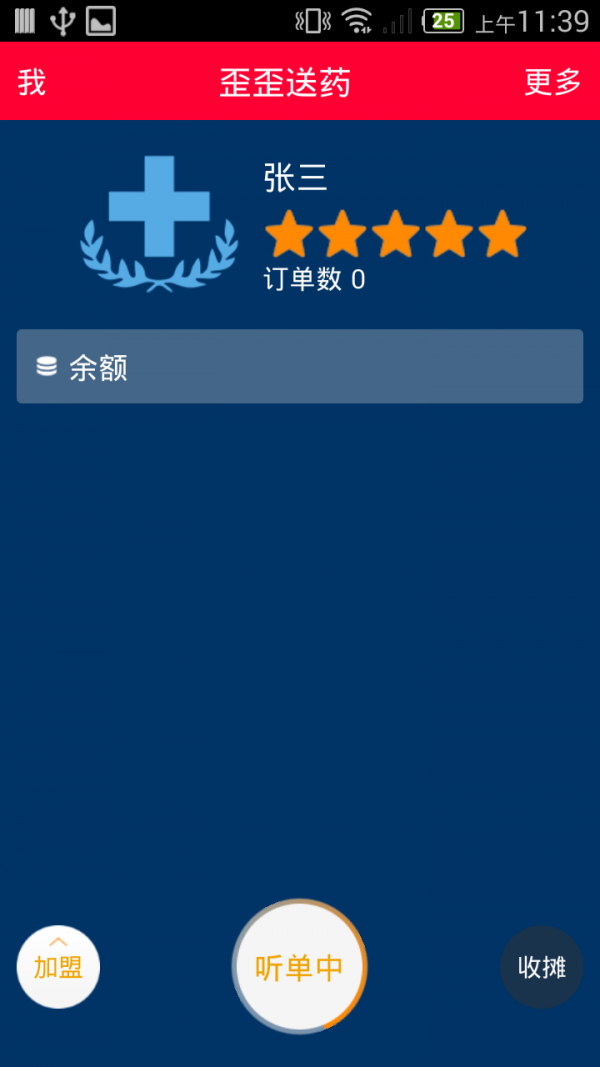The width and height of the screenshot is (600, 1067).
Task: Open the 更多 menu
Action: (x=552, y=82)
